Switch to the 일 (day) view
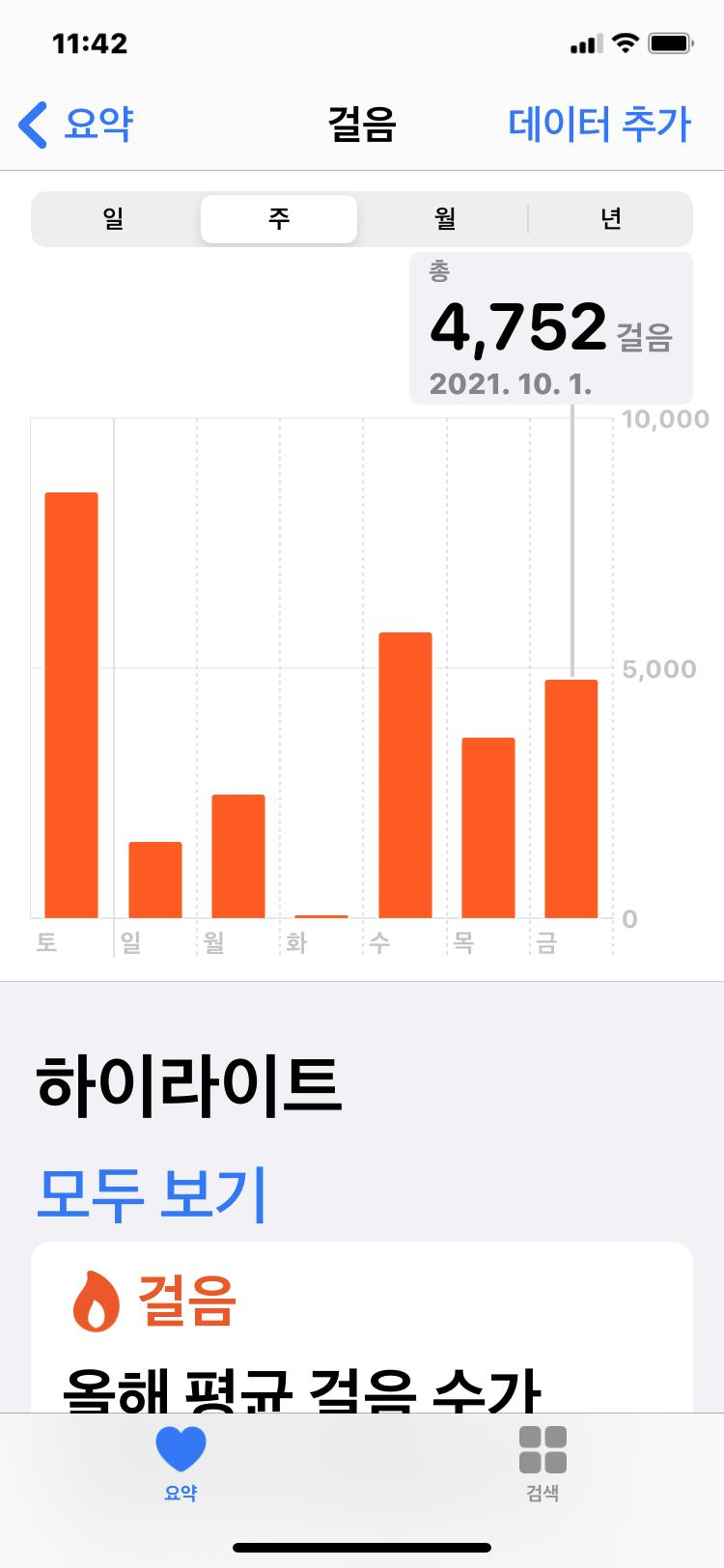 [114, 219]
